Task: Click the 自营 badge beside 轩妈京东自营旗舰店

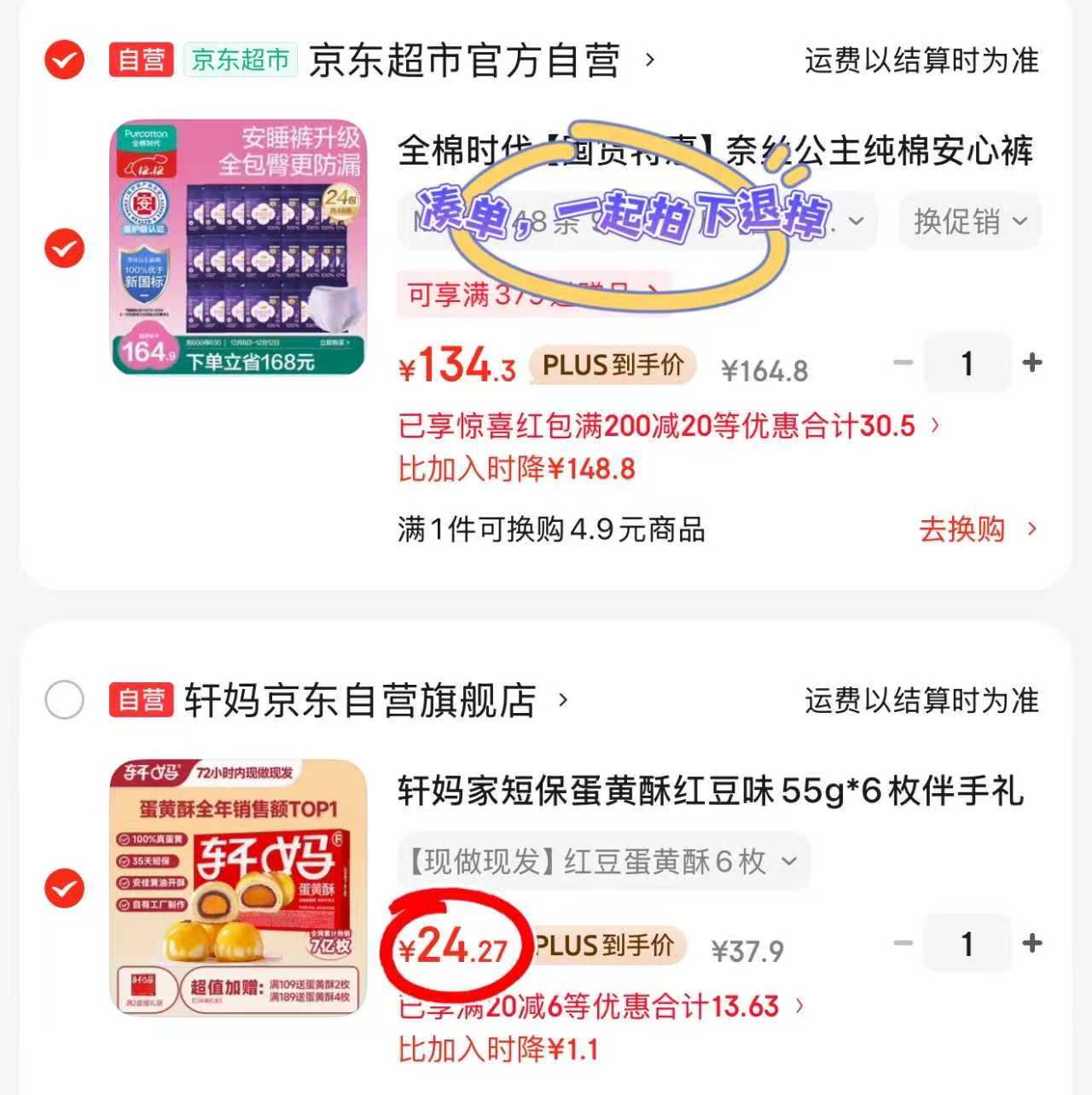Action: (140, 699)
